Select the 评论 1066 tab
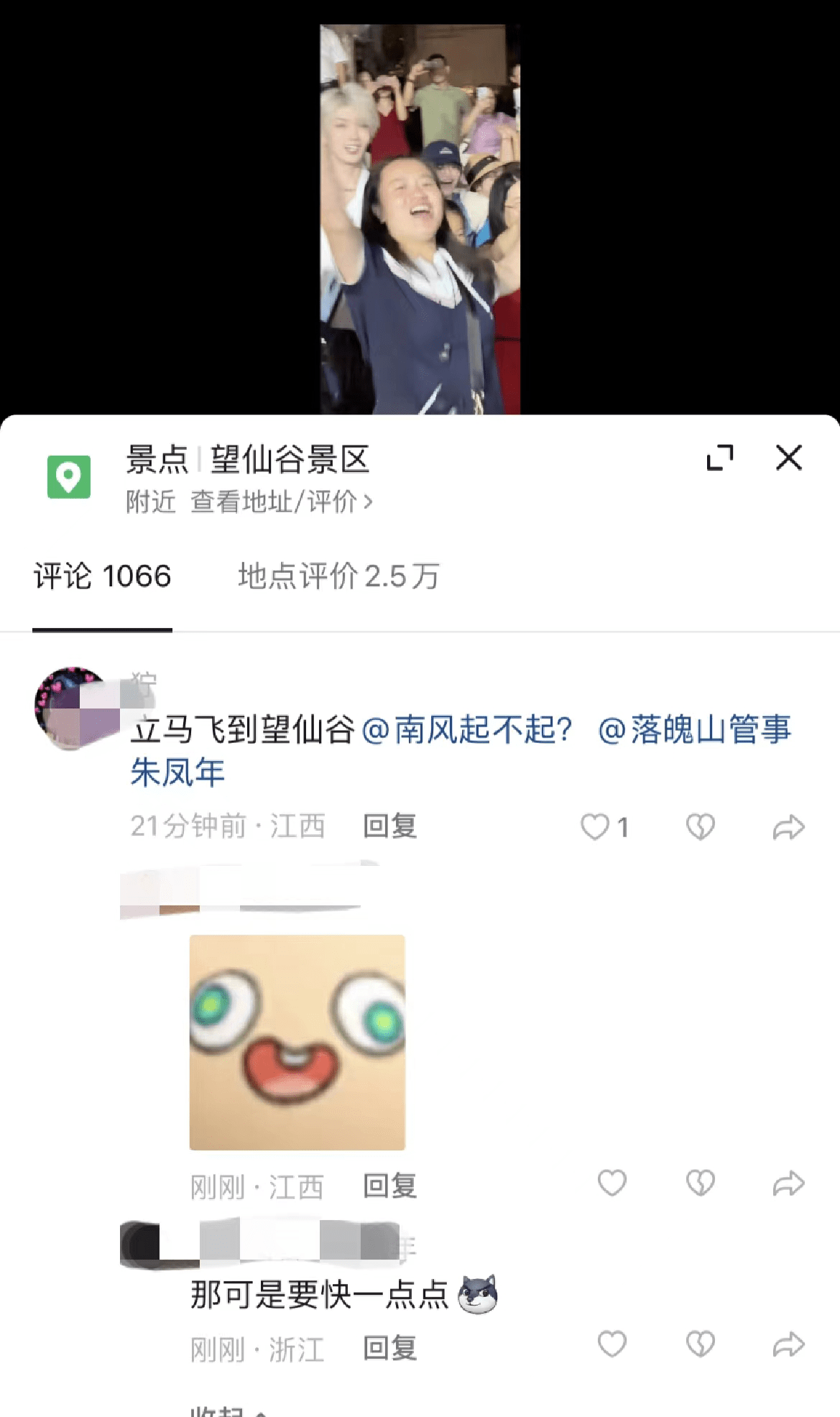 pos(102,576)
